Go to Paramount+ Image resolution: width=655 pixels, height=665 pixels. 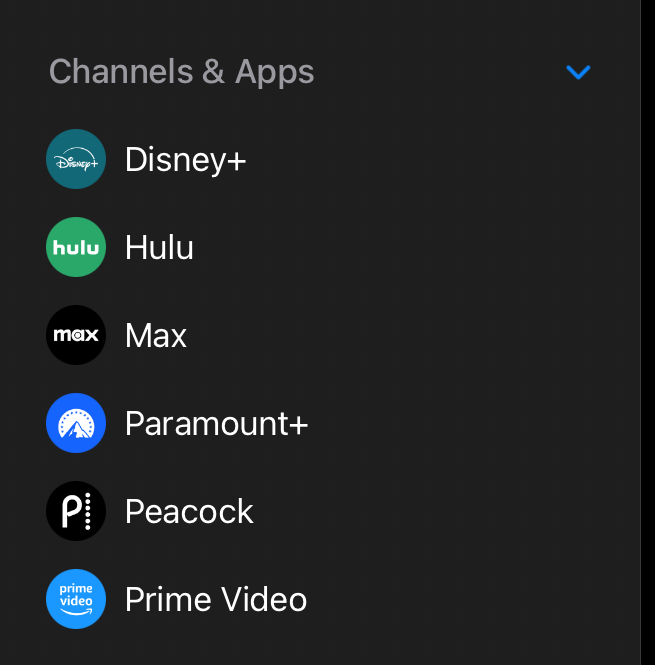click(x=320, y=423)
